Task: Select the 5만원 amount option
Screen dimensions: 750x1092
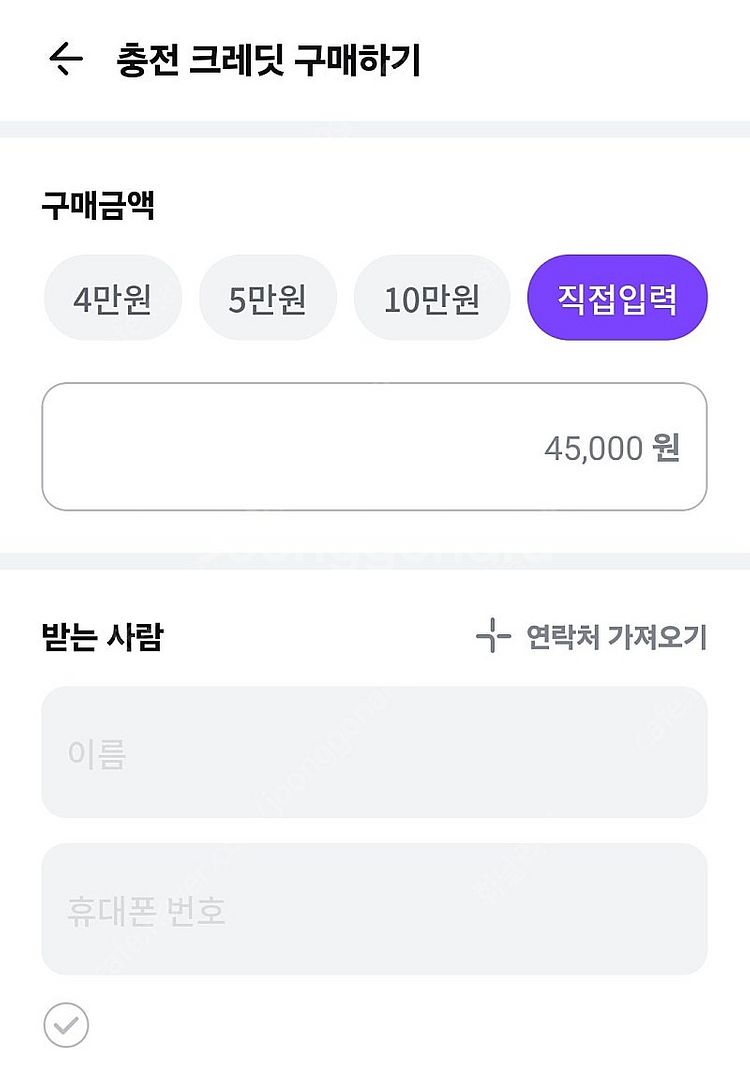Action: (x=268, y=297)
